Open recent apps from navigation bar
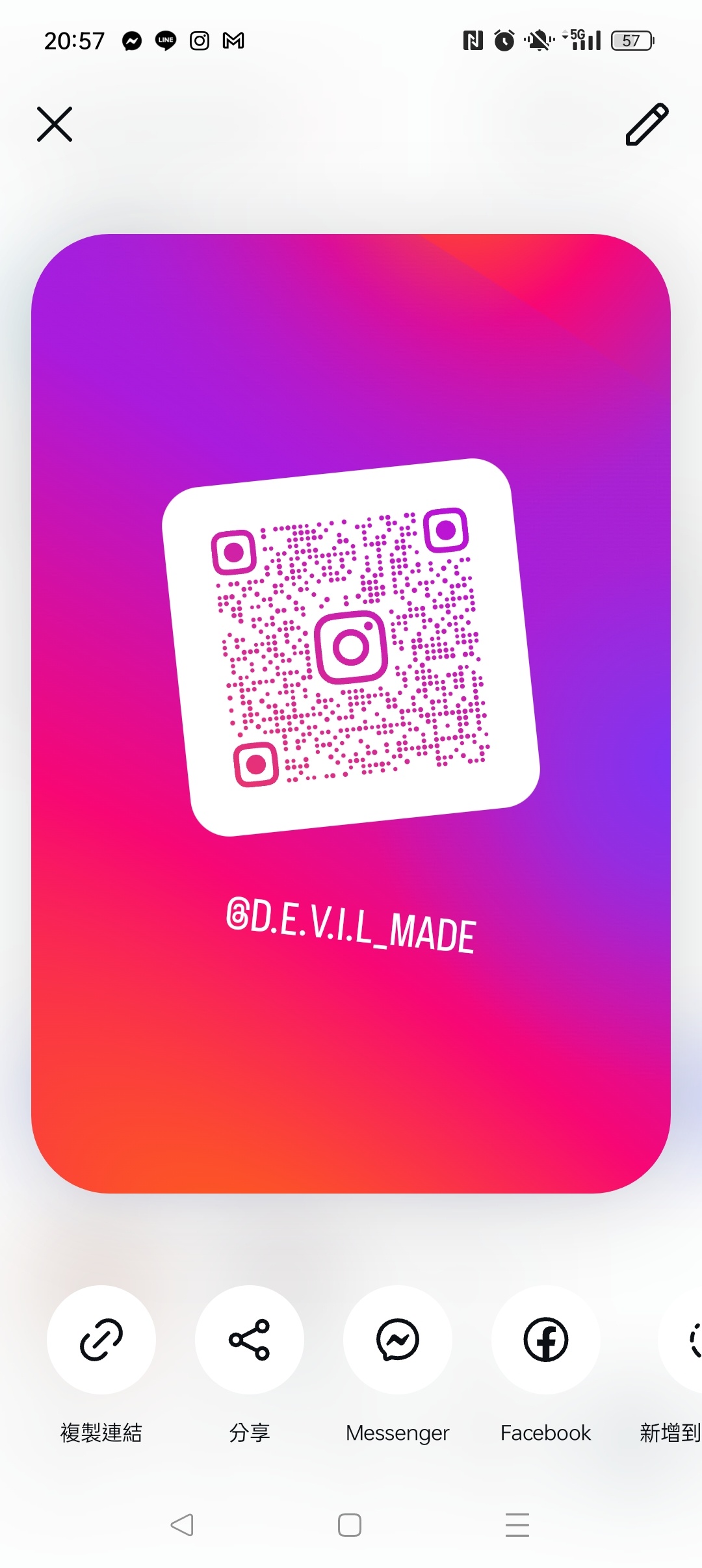Image resolution: width=702 pixels, height=1568 pixels. coord(517,1524)
